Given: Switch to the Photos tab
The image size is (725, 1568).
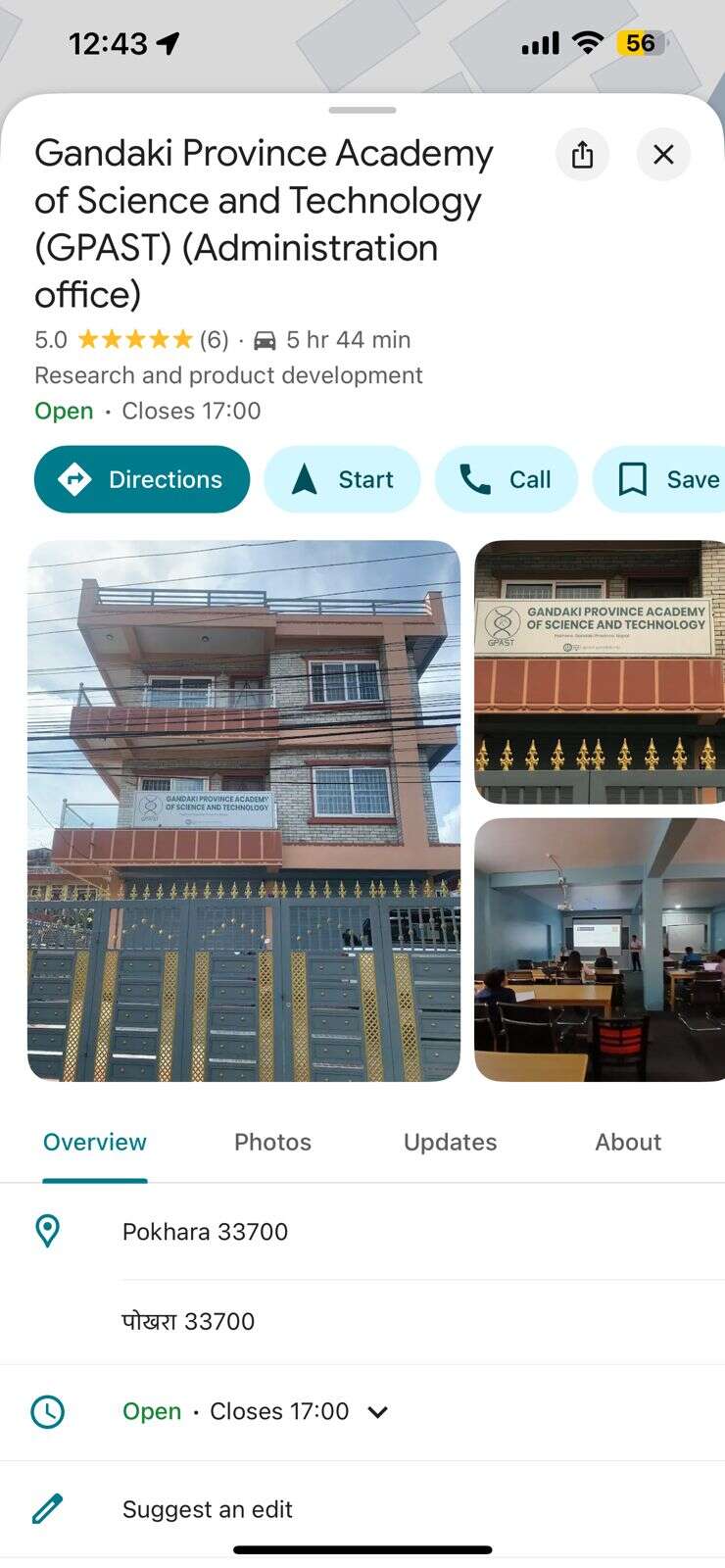Looking at the screenshot, I should coord(272,1142).
